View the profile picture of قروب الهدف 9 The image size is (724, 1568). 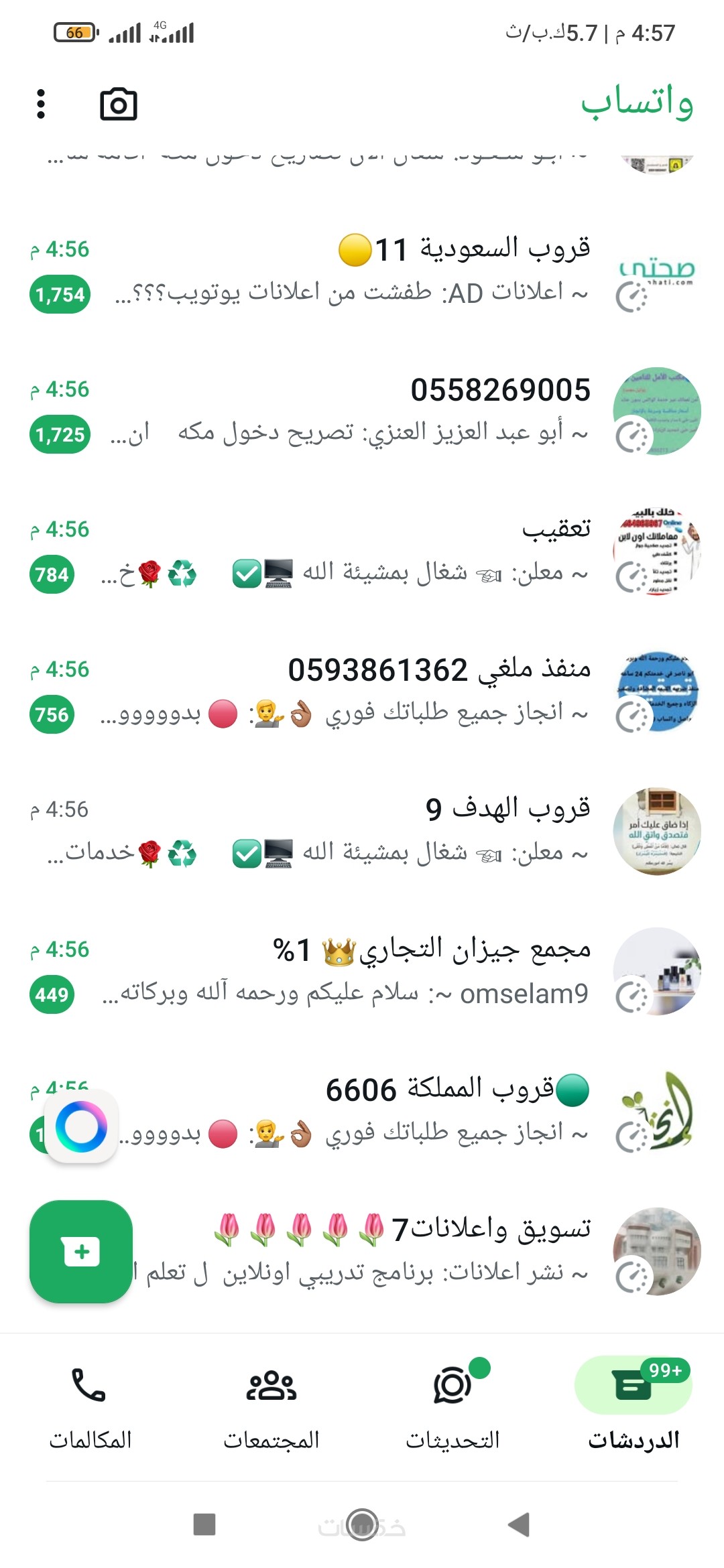tap(656, 832)
